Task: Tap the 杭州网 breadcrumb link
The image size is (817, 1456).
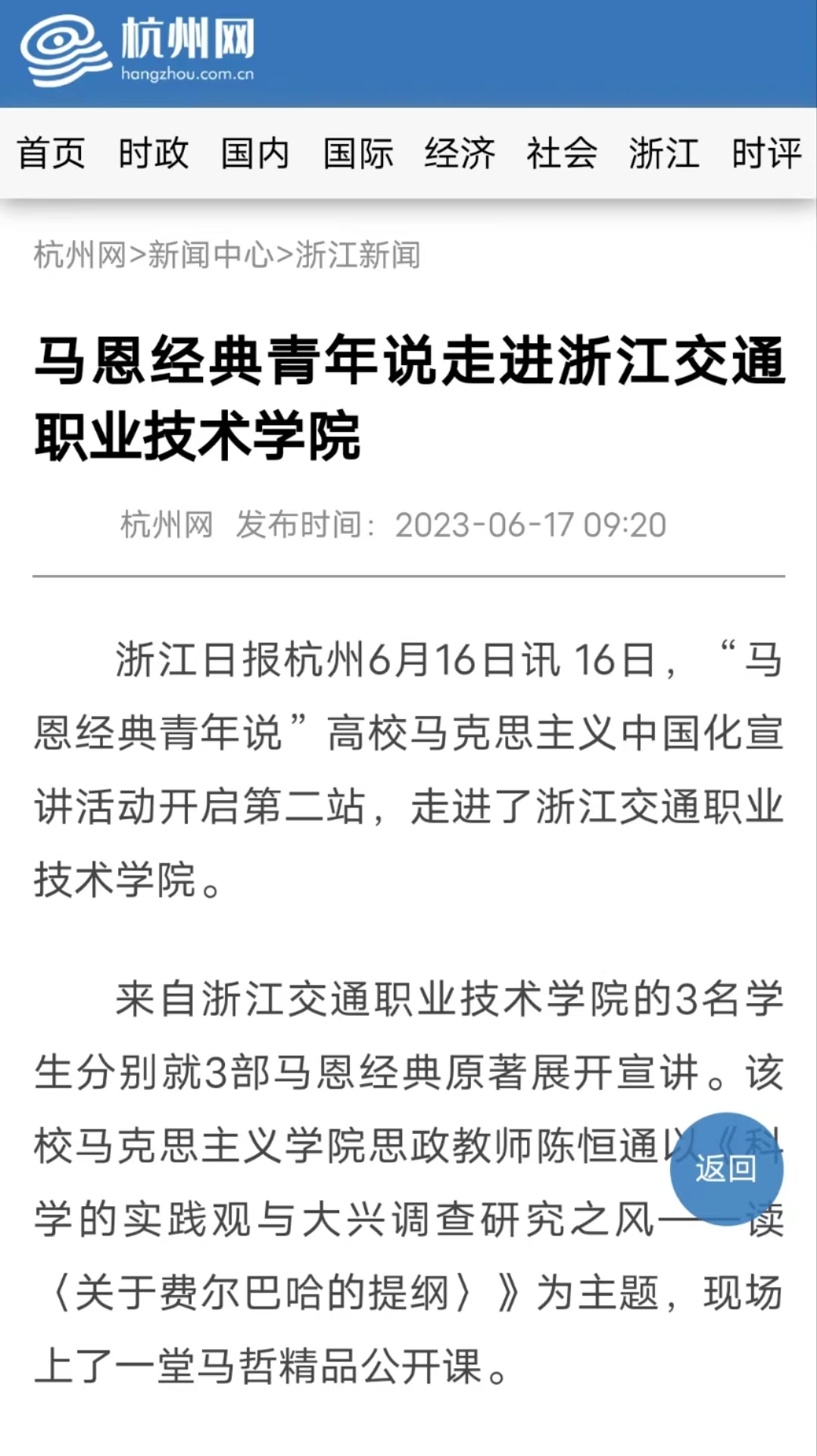Action: click(80, 255)
